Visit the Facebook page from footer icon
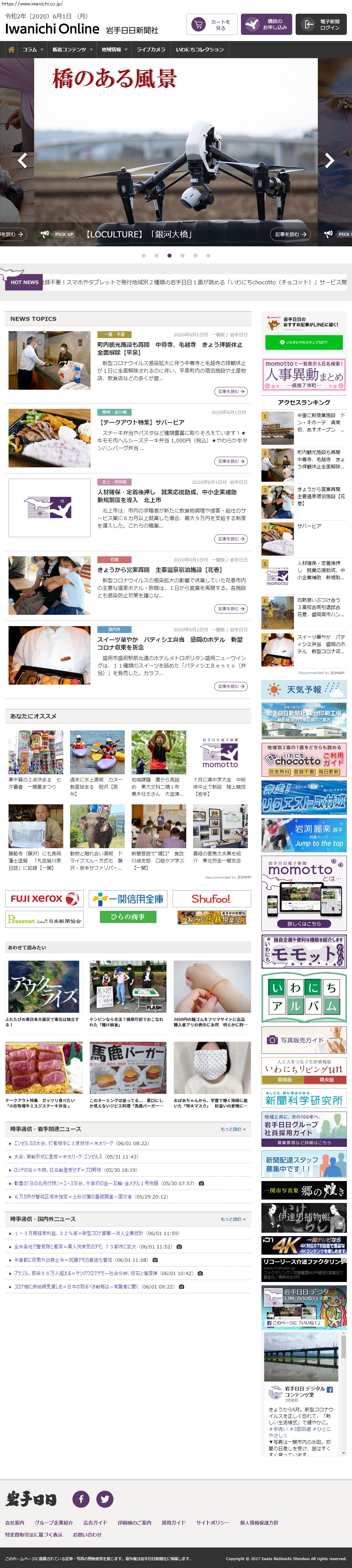Viewport: 352px width, 1568px height. 81,1499
